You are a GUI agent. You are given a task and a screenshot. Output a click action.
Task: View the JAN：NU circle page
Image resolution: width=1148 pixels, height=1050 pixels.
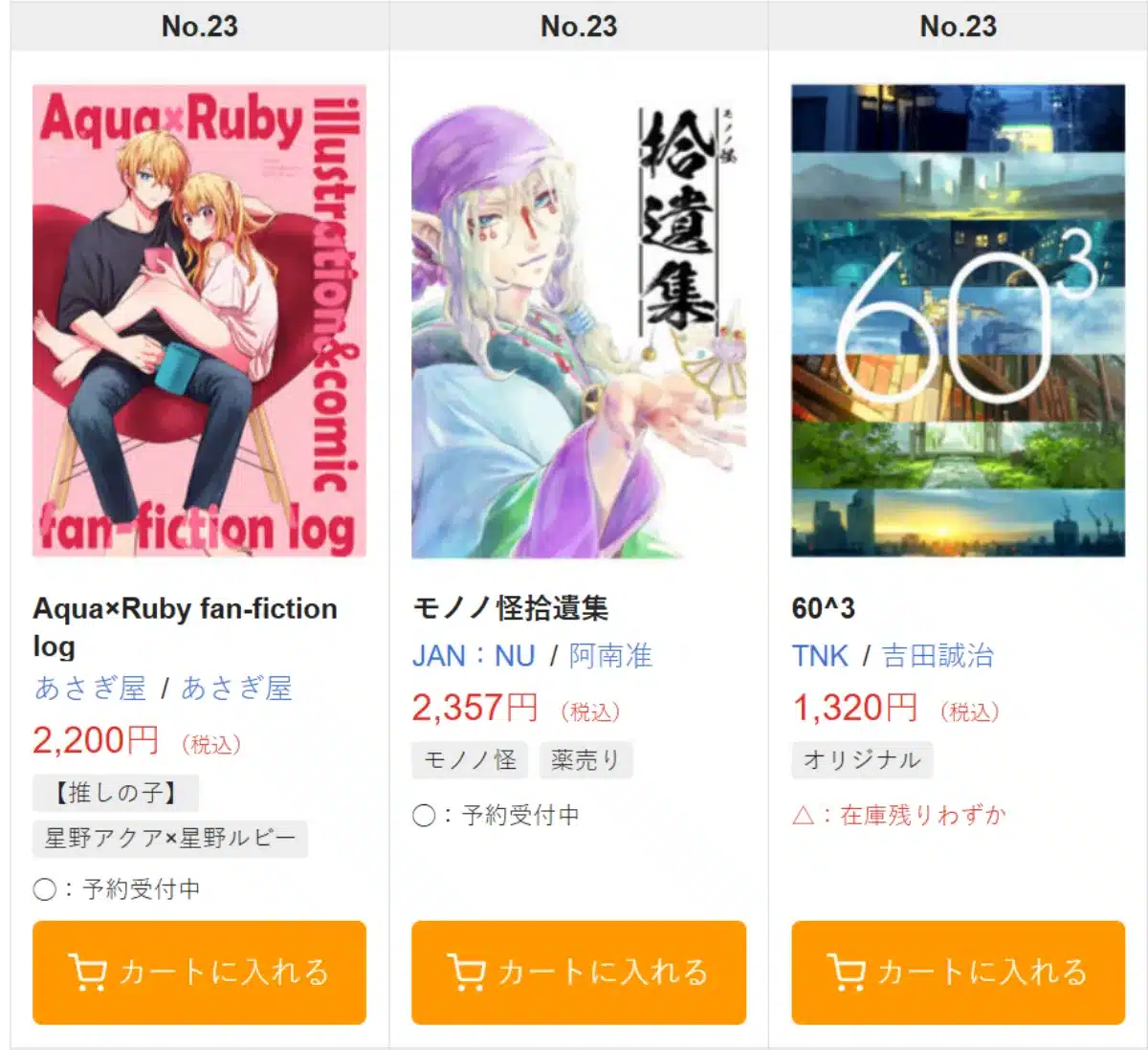click(x=474, y=656)
